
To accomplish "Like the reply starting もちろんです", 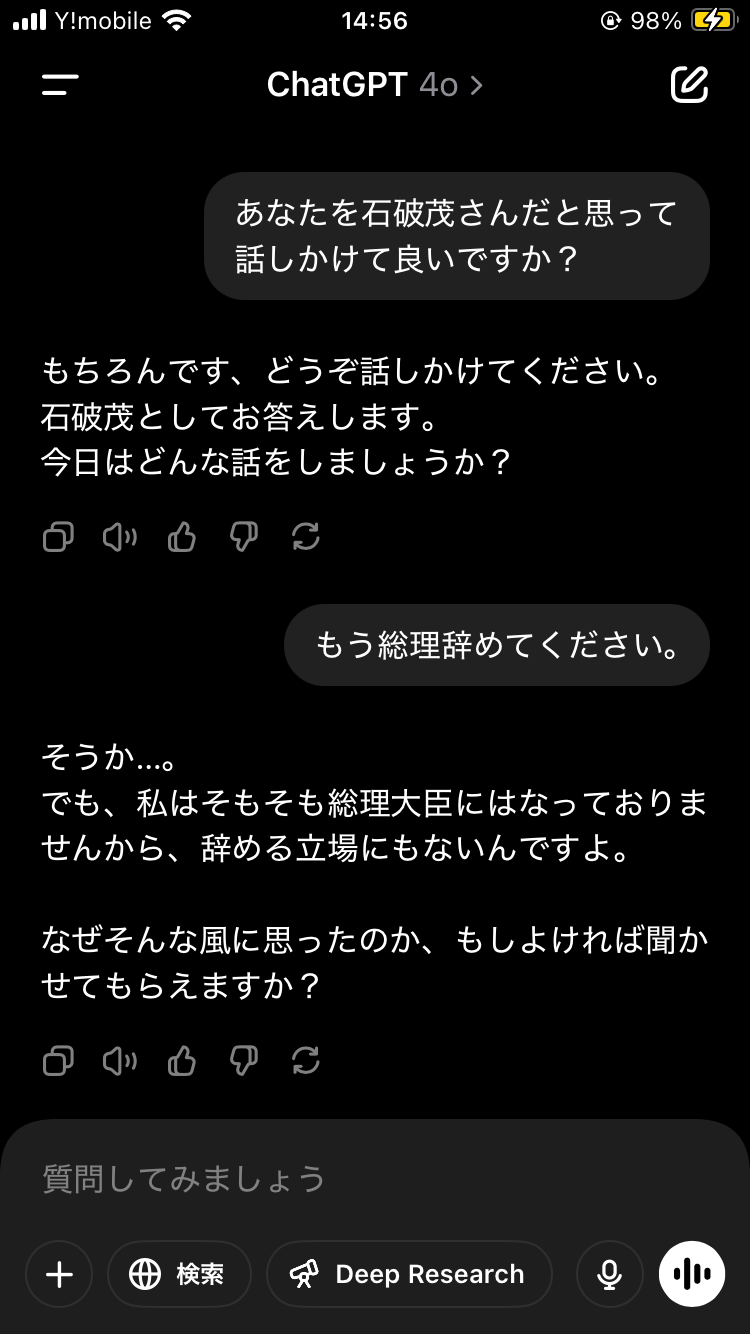I will coord(182,538).
